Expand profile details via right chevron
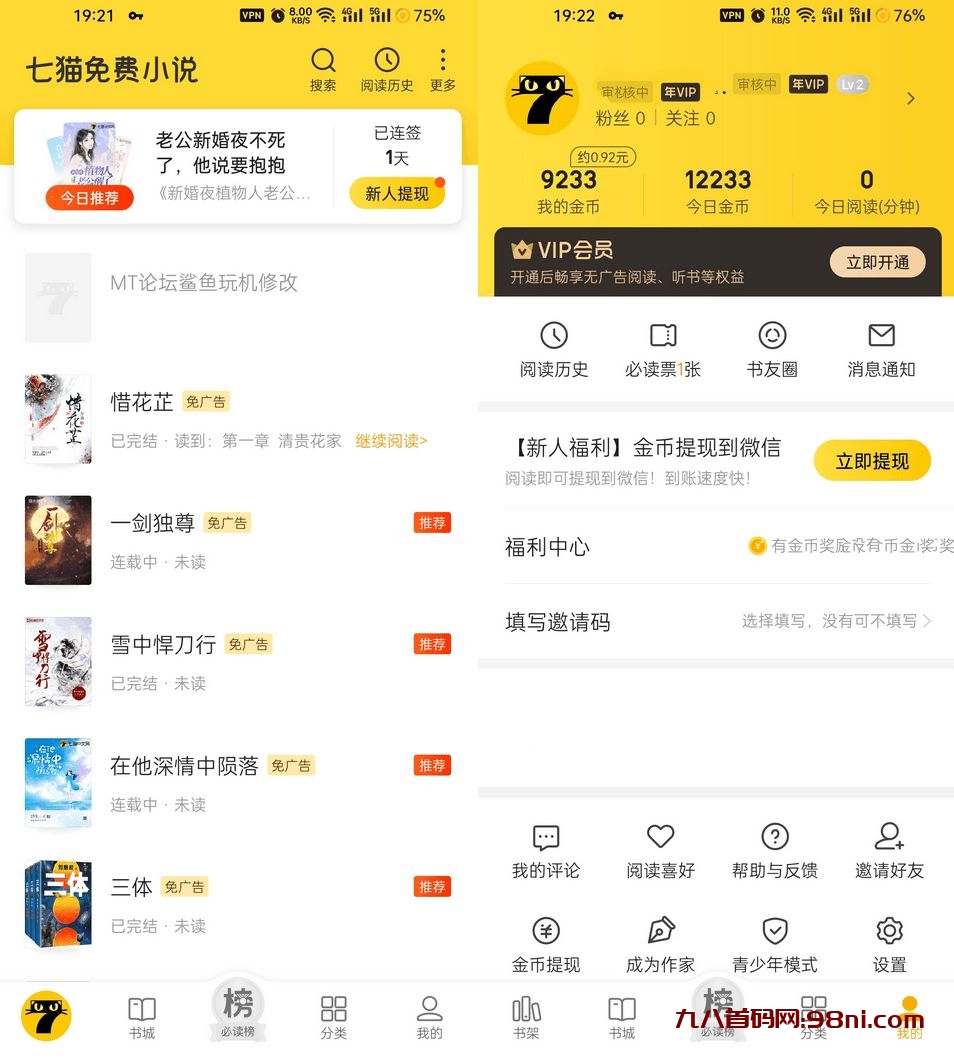 click(x=910, y=99)
